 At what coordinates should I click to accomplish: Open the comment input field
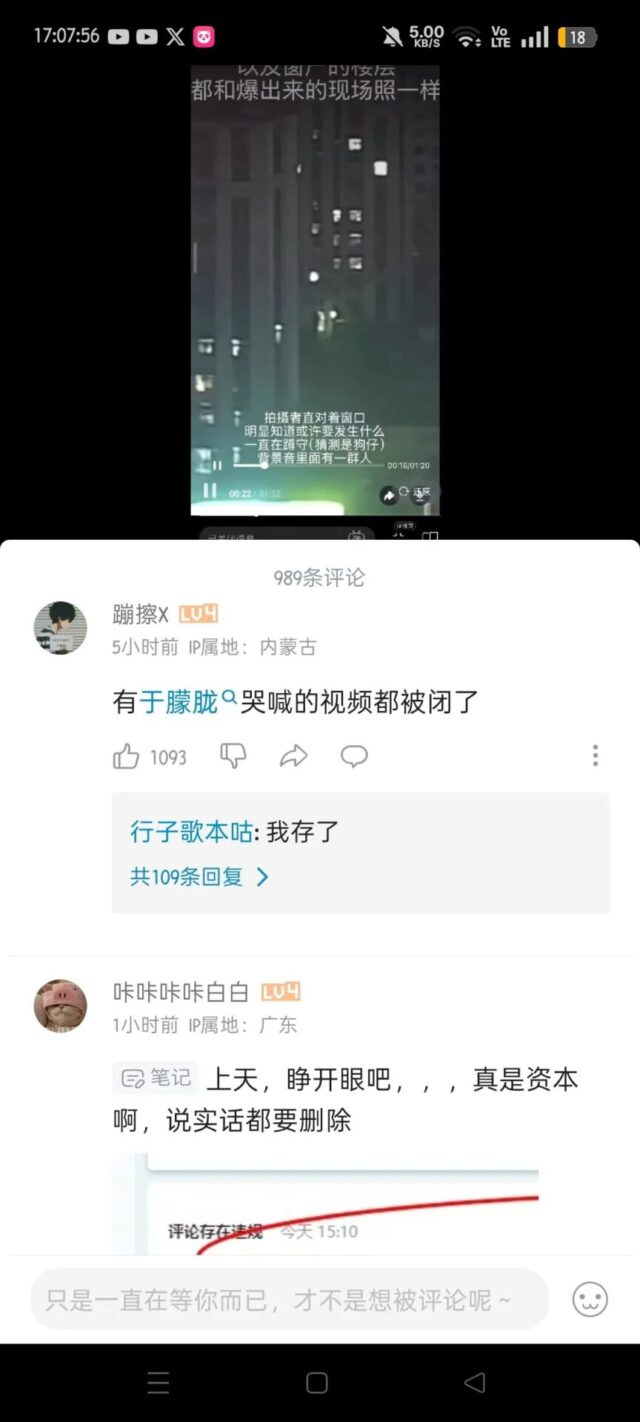click(x=290, y=1299)
